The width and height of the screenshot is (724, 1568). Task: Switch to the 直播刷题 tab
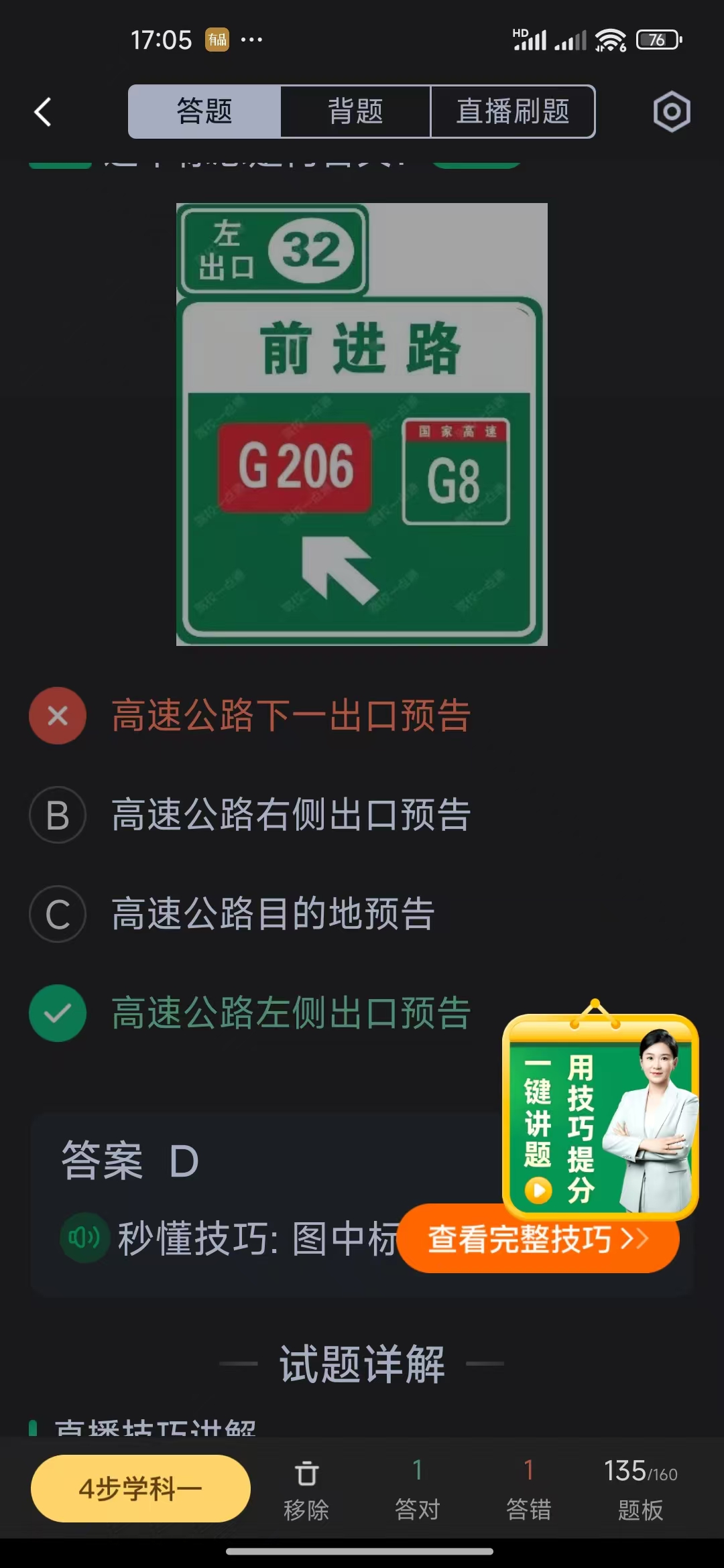(513, 111)
